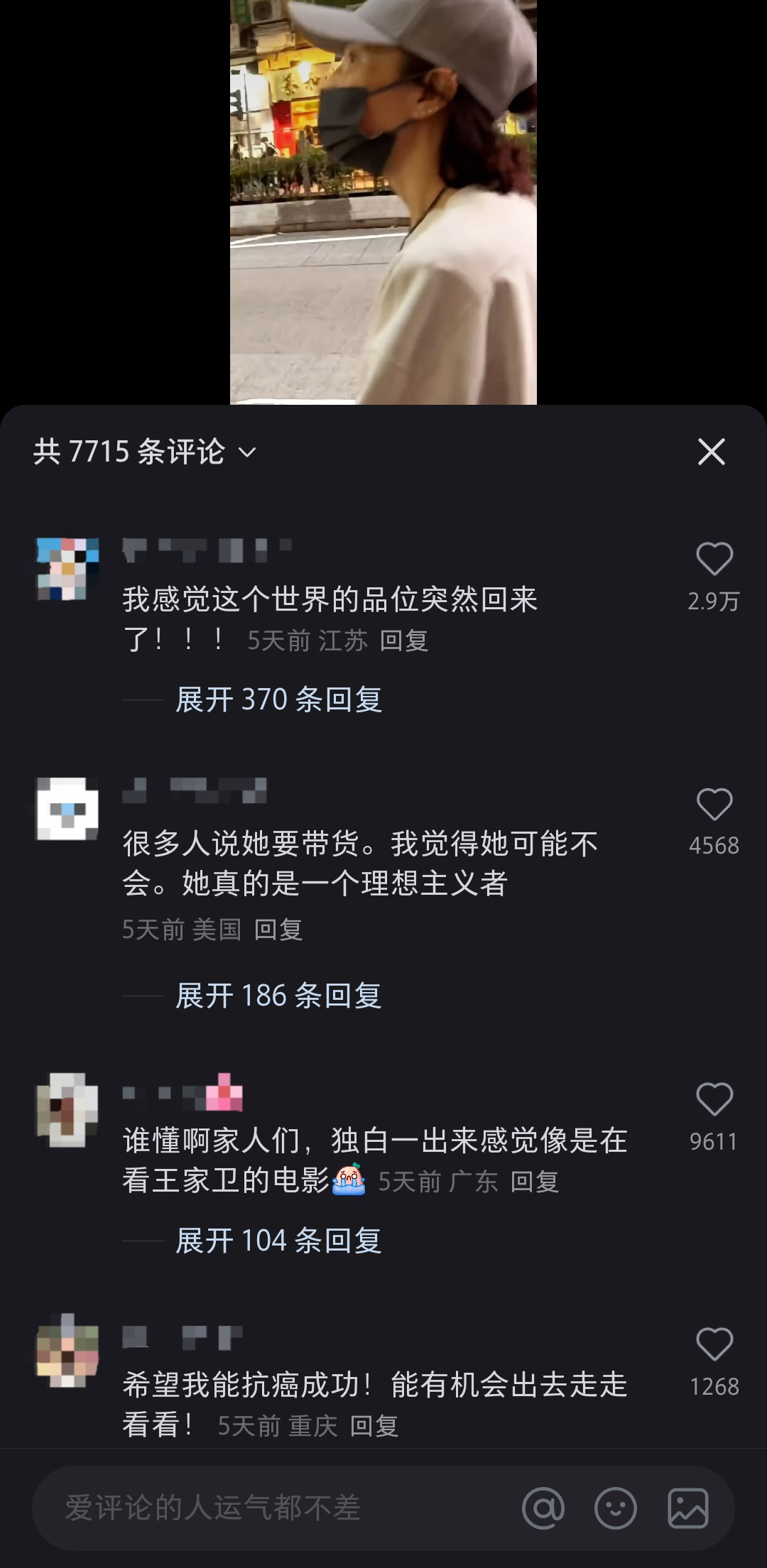767x1568 pixels.
Task: Open the comment sorting dropdown beside 共 7715 条评论
Action: tap(247, 452)
